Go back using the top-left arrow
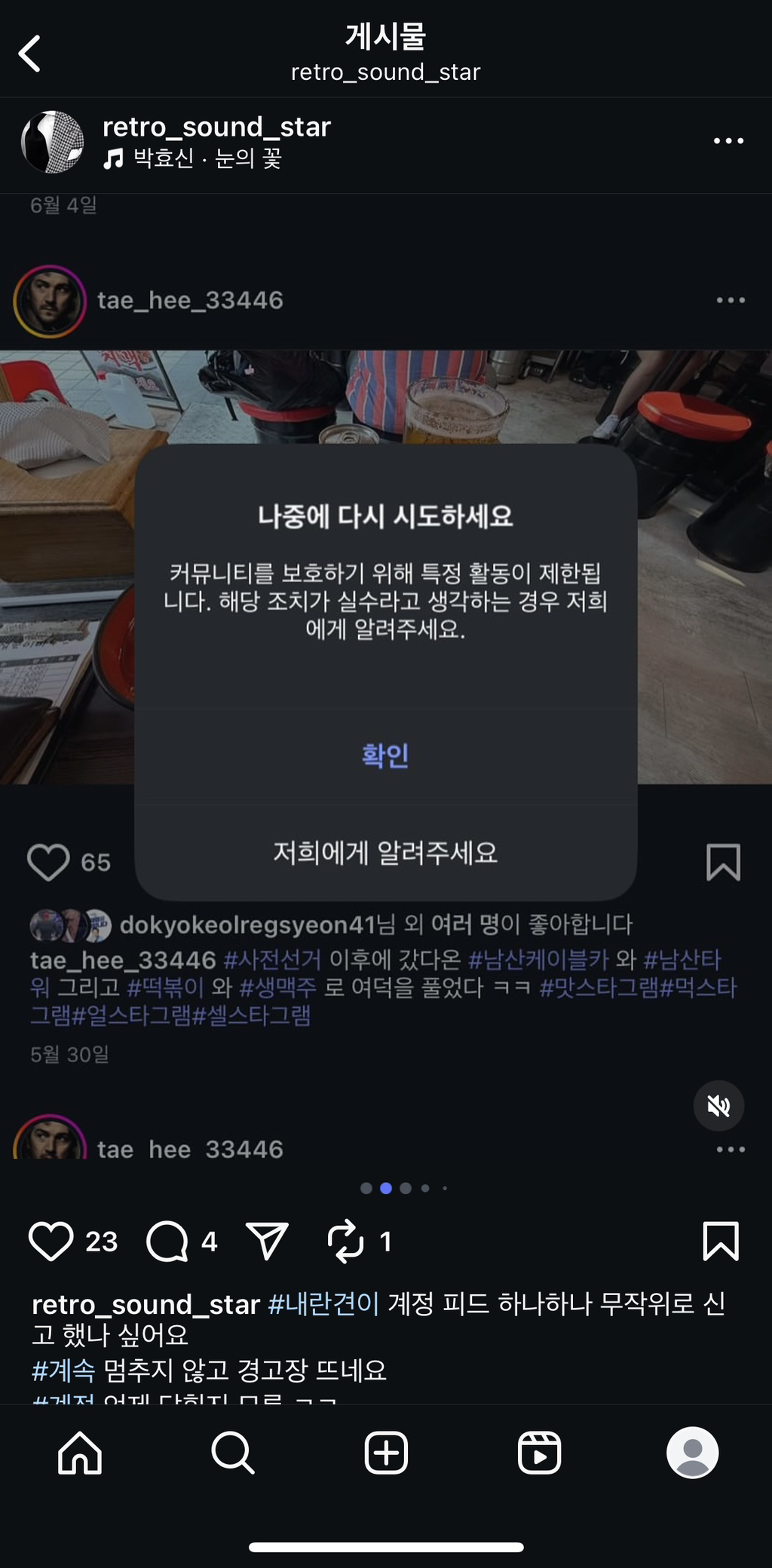772x1568 pixels. point(30,54)
